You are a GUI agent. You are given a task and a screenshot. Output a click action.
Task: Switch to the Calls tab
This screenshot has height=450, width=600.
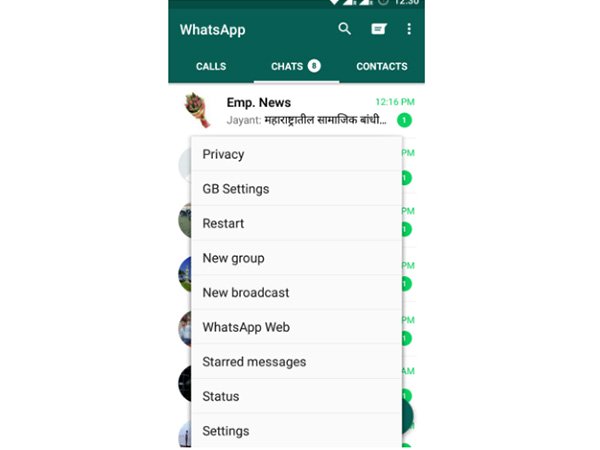tap(211, 66)
